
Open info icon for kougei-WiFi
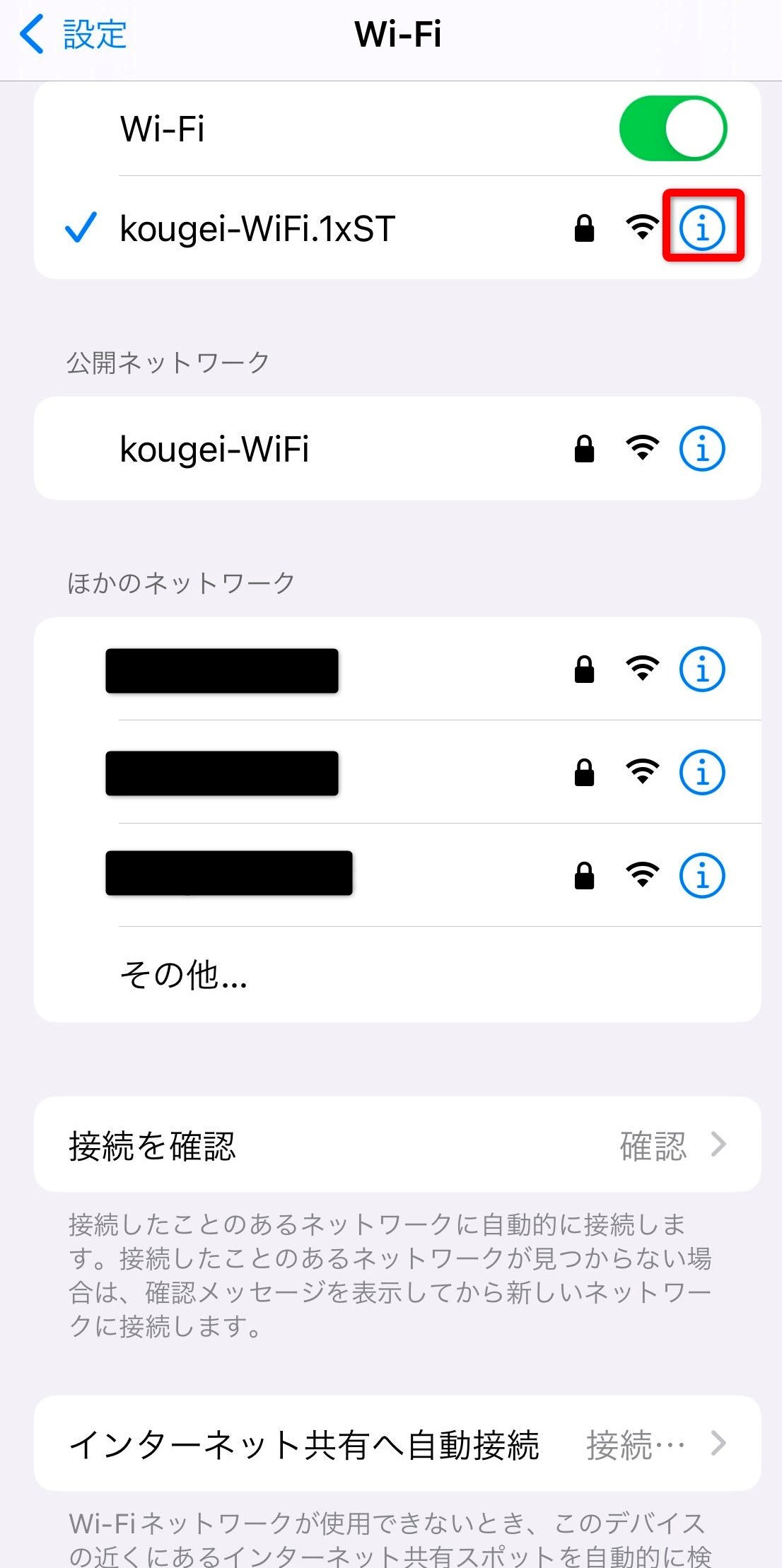(702, 448)
